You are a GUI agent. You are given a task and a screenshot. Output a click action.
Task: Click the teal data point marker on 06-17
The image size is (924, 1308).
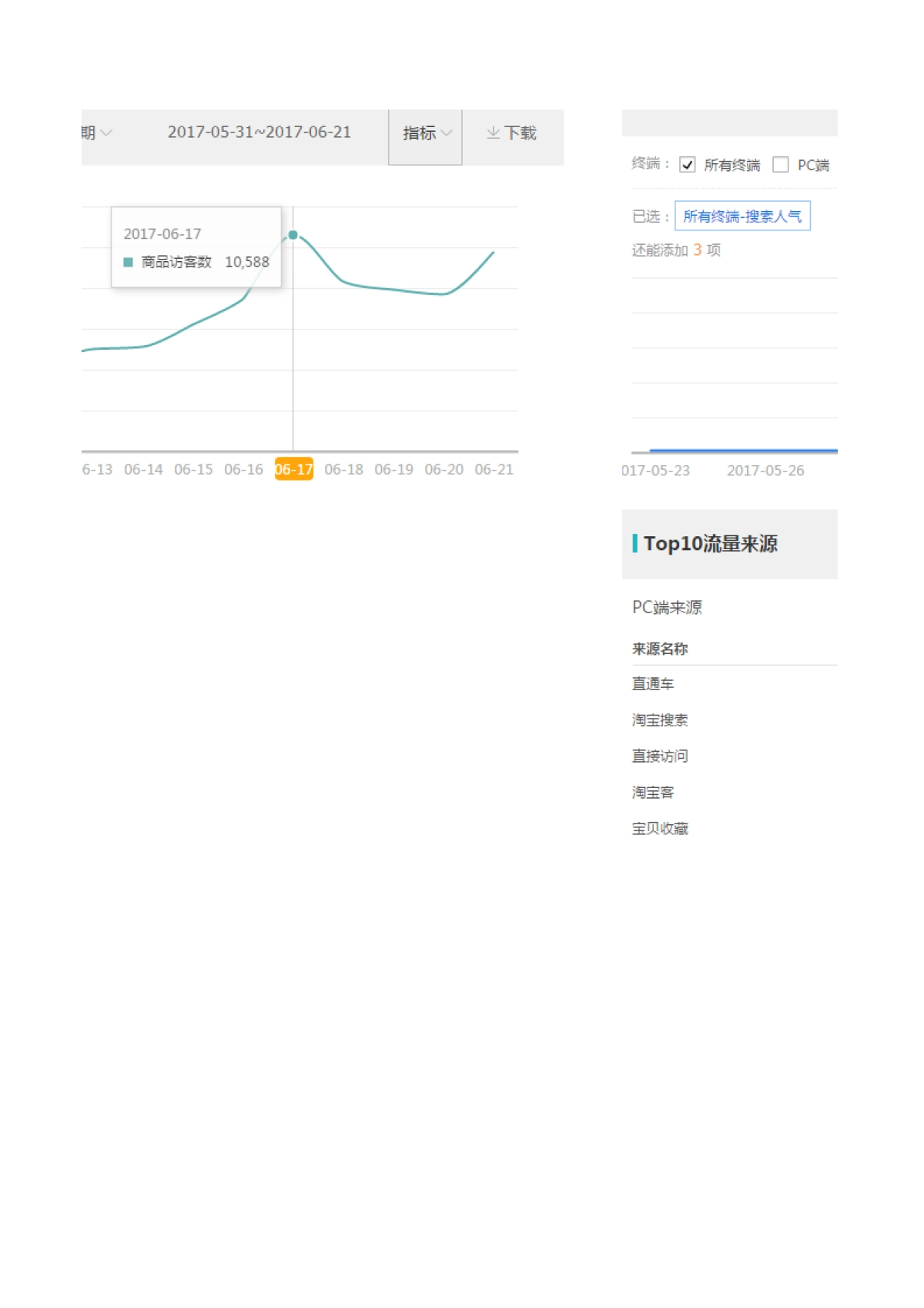[x=294, y=236]
